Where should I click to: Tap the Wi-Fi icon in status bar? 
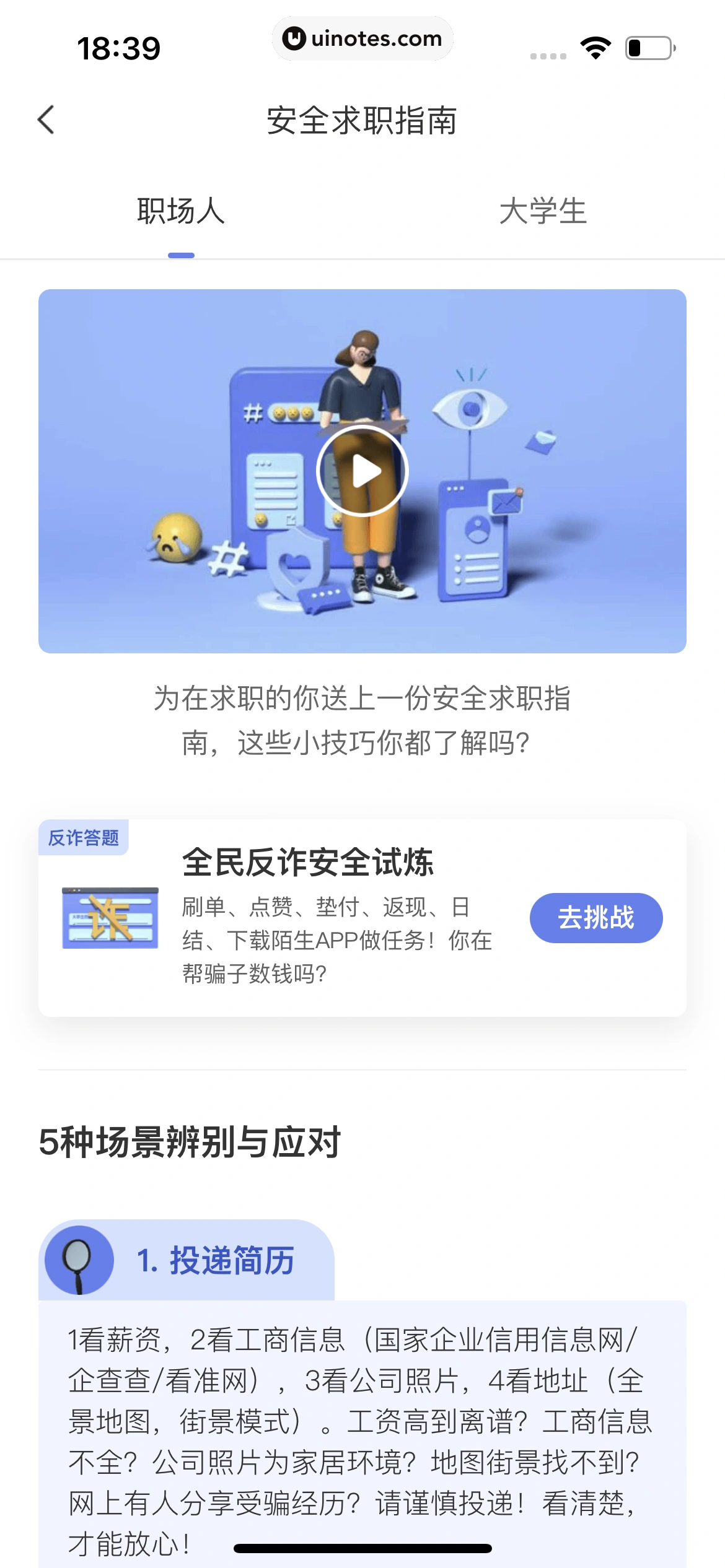(594, 46)
